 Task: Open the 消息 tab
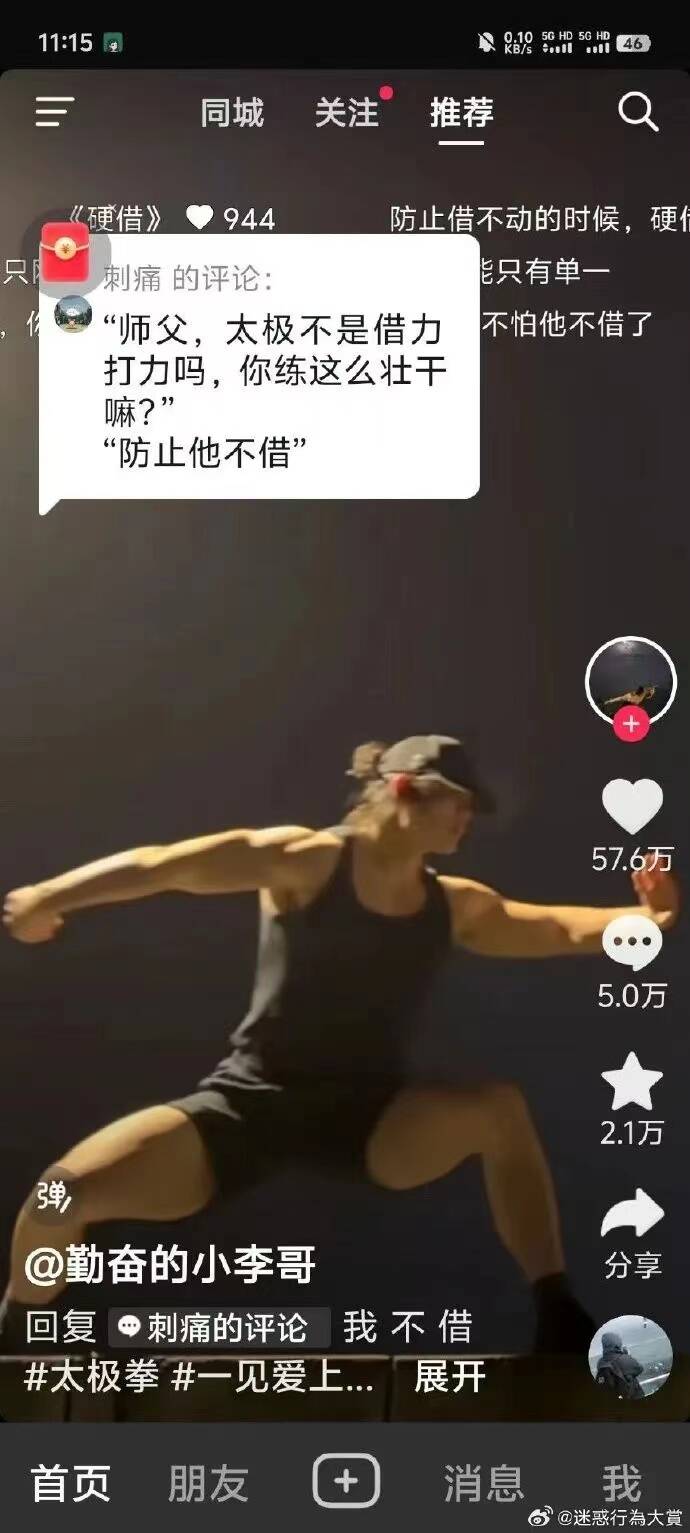[x=483, y=1483]
